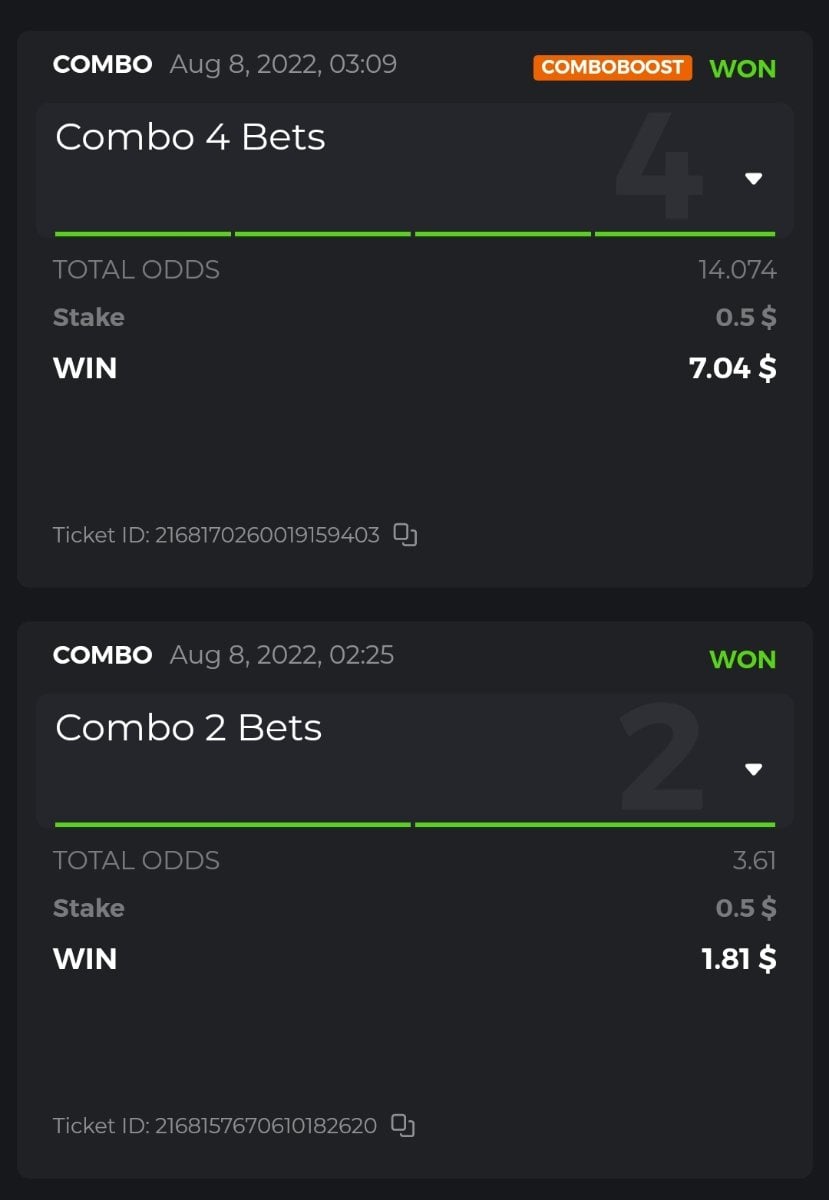
Task: Expand the Combo 4 Bets details
Action: pyautogui.click(x=754, y=179)
